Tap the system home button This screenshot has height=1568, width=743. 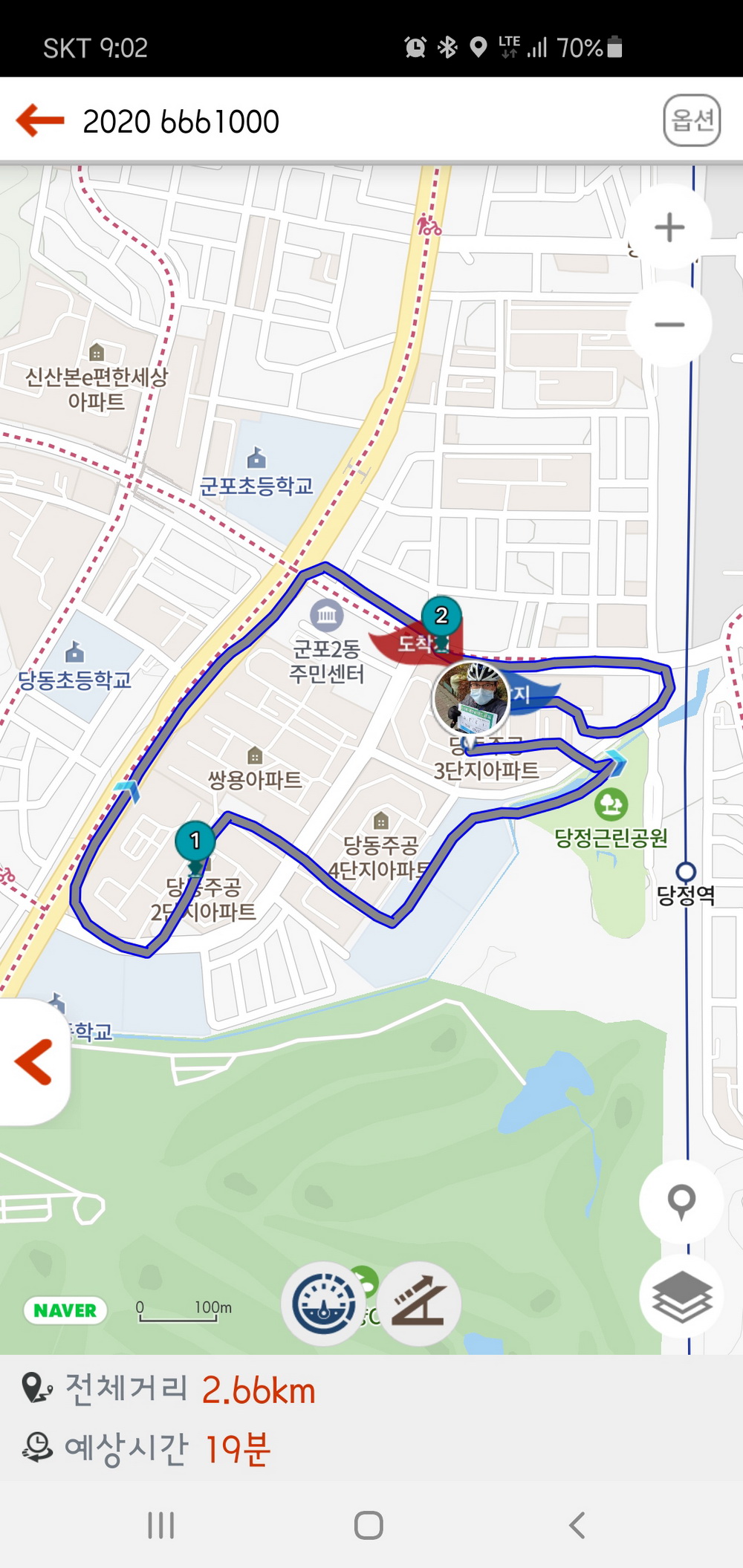click(x=369, y=1525)
